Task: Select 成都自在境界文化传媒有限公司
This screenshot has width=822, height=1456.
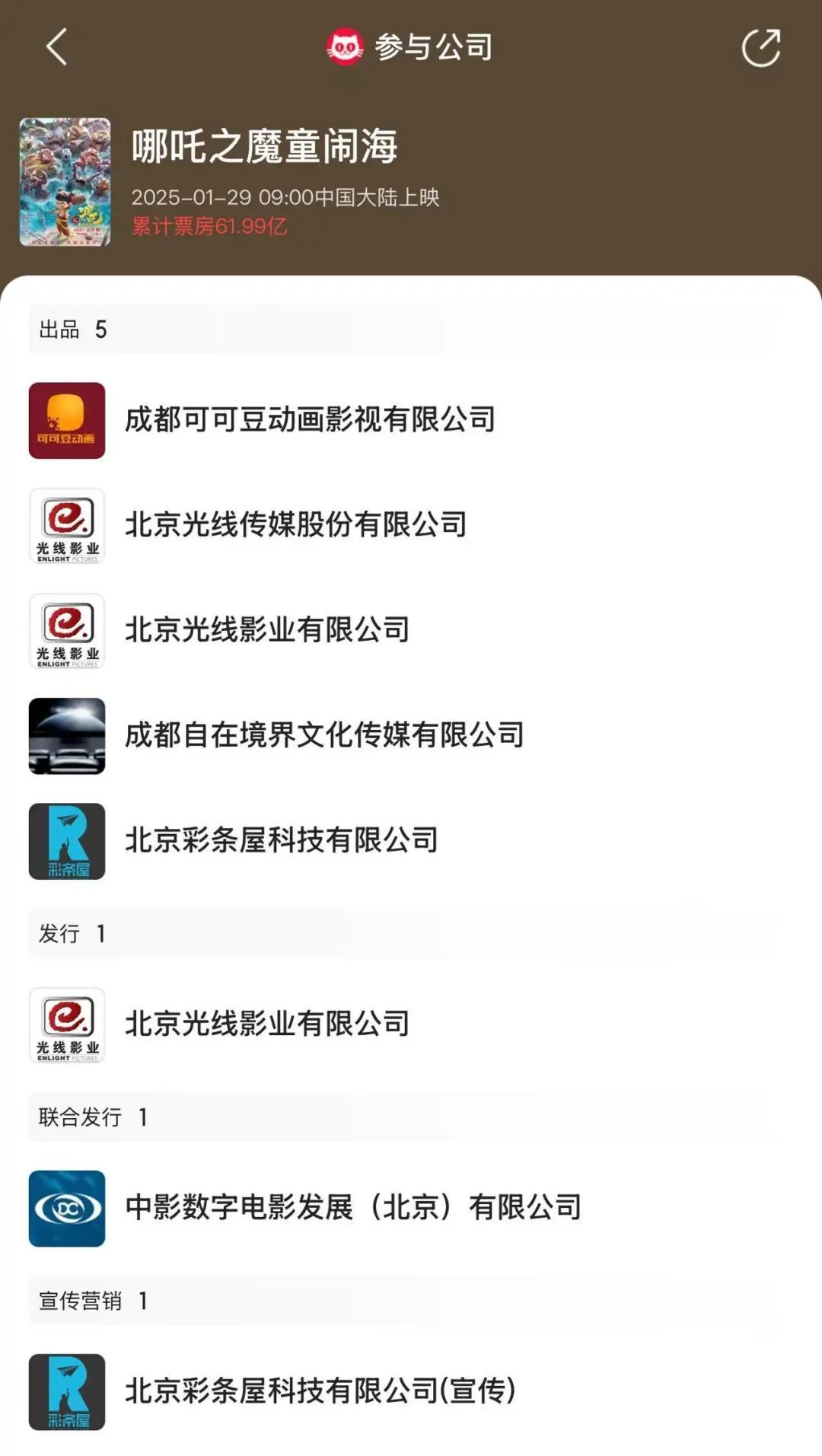Action: (324, 735)
